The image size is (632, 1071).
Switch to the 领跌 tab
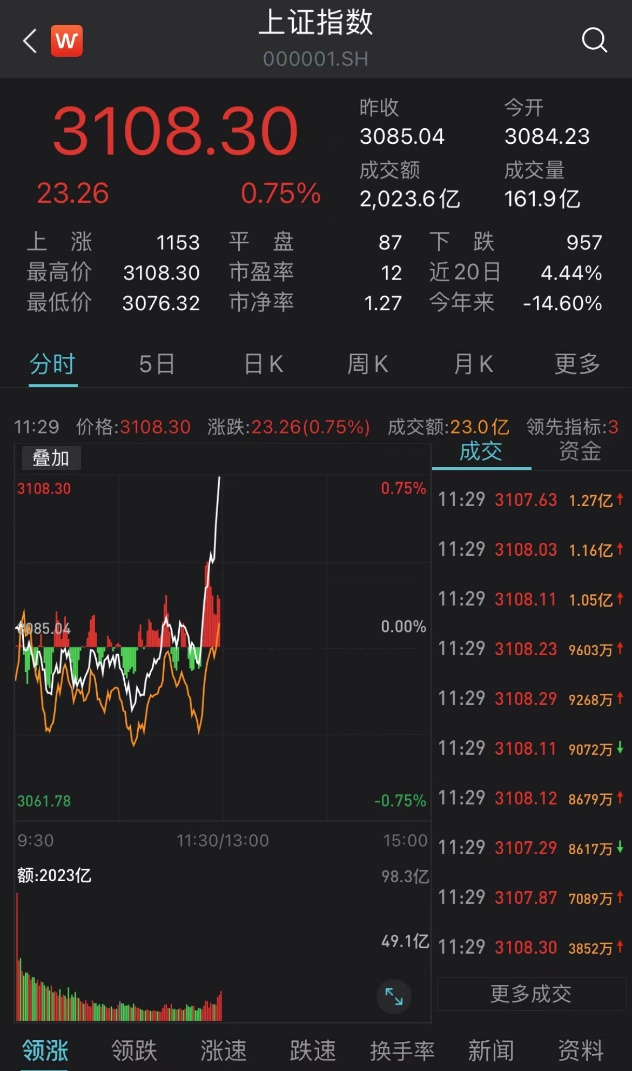[134, 1051]
